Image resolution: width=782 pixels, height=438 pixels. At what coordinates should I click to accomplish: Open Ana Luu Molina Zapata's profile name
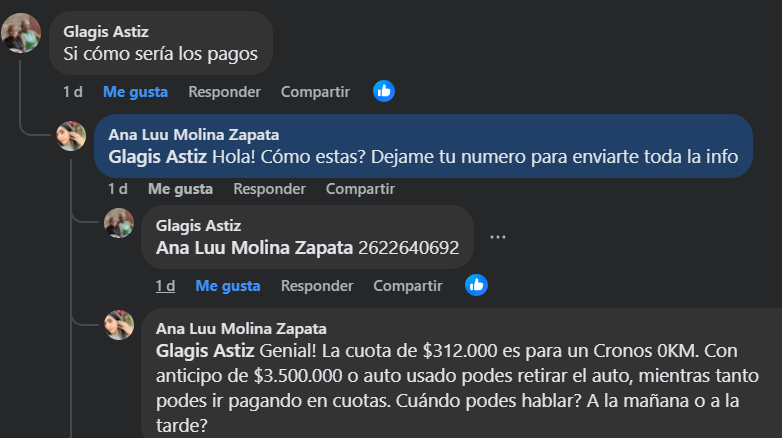193,135
